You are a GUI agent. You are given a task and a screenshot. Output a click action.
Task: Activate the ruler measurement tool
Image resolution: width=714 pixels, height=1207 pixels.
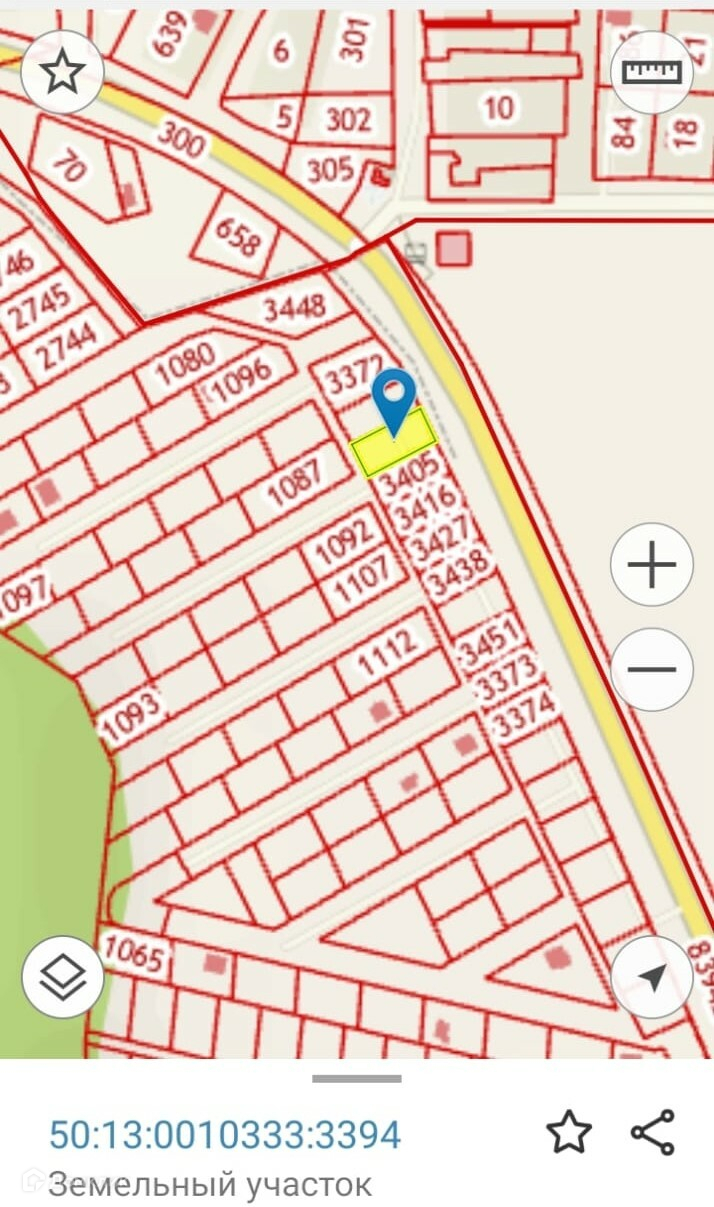click(651, 73)
